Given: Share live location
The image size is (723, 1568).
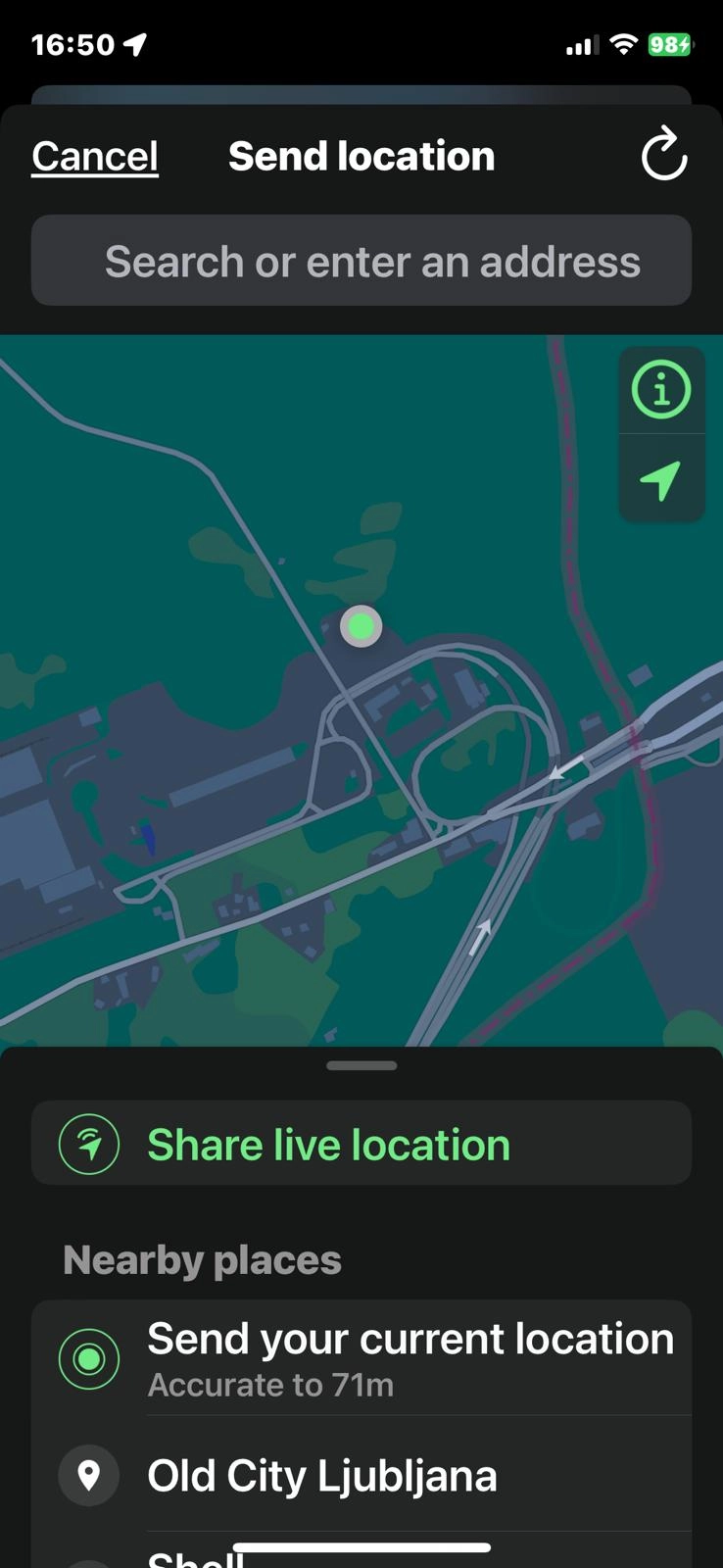Looking at the screenshot, I should click(x=361, y=1144).
